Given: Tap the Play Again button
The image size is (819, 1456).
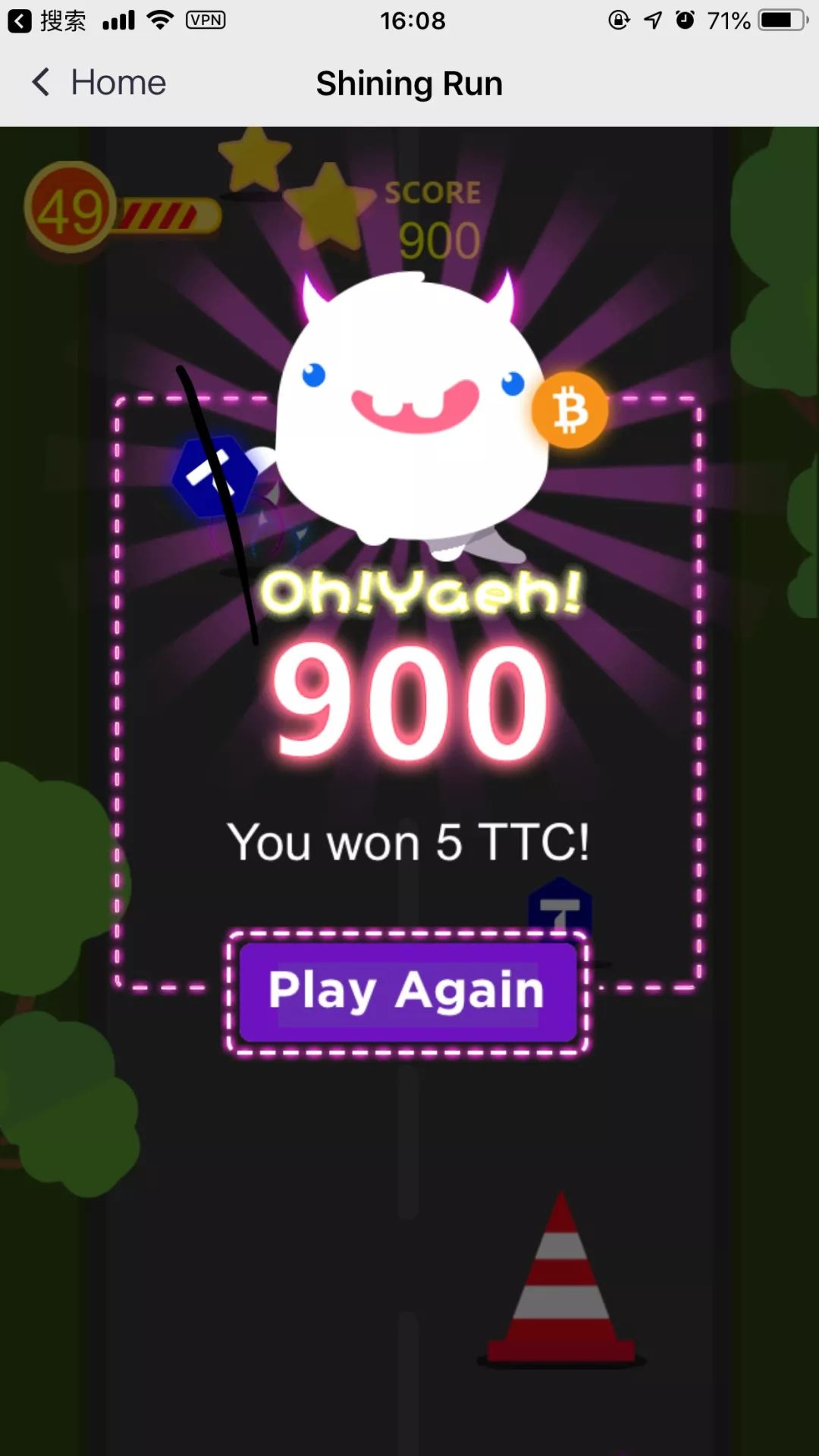Looking at the screenshot, I should pos(407,991).
